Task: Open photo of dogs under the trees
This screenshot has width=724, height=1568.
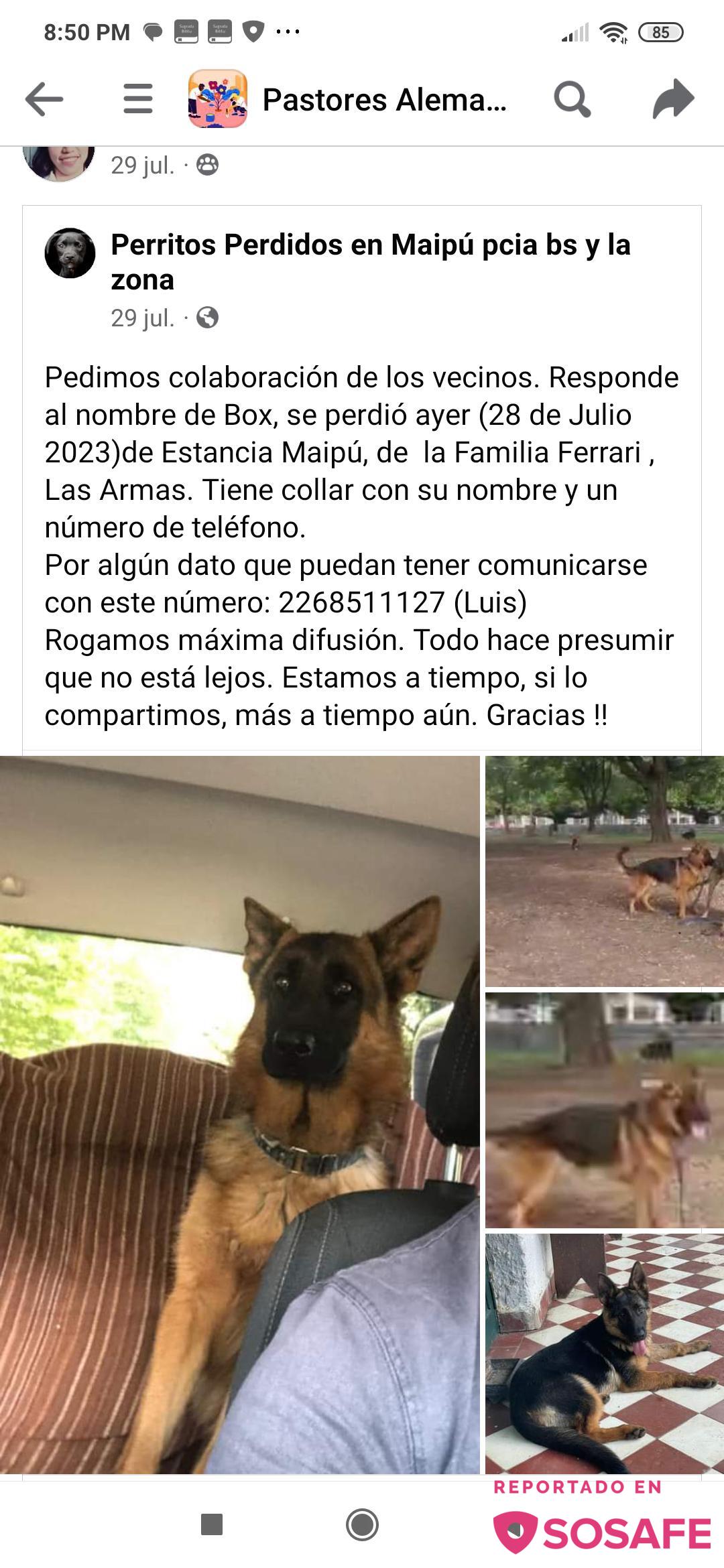Action: pyautogui.click(x=604, y=870)
